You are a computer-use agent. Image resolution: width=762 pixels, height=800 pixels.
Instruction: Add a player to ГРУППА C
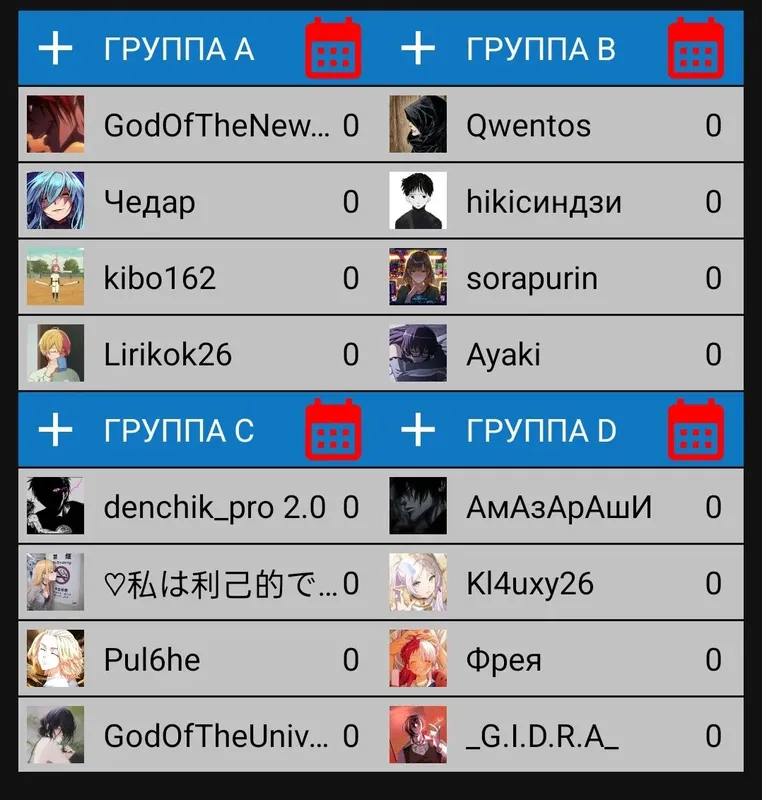(55, 430)
